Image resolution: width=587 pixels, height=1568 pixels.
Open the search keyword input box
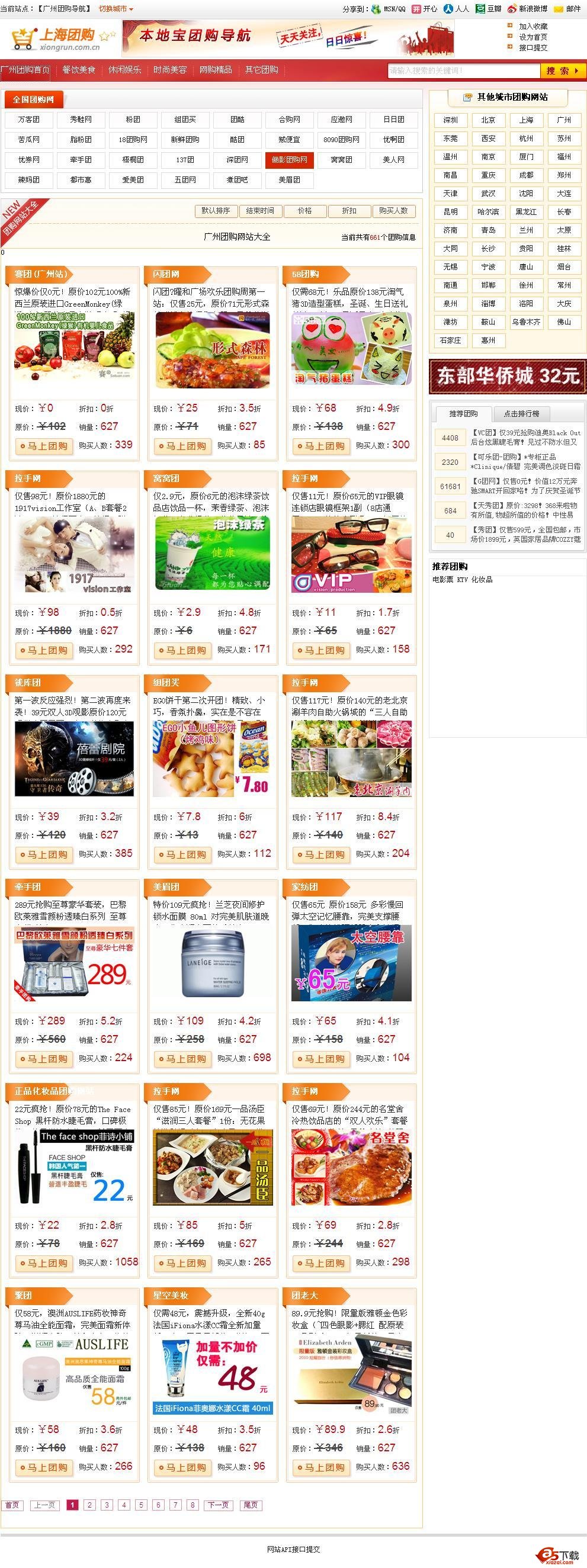pyautogui.click(x=463, y=70)
